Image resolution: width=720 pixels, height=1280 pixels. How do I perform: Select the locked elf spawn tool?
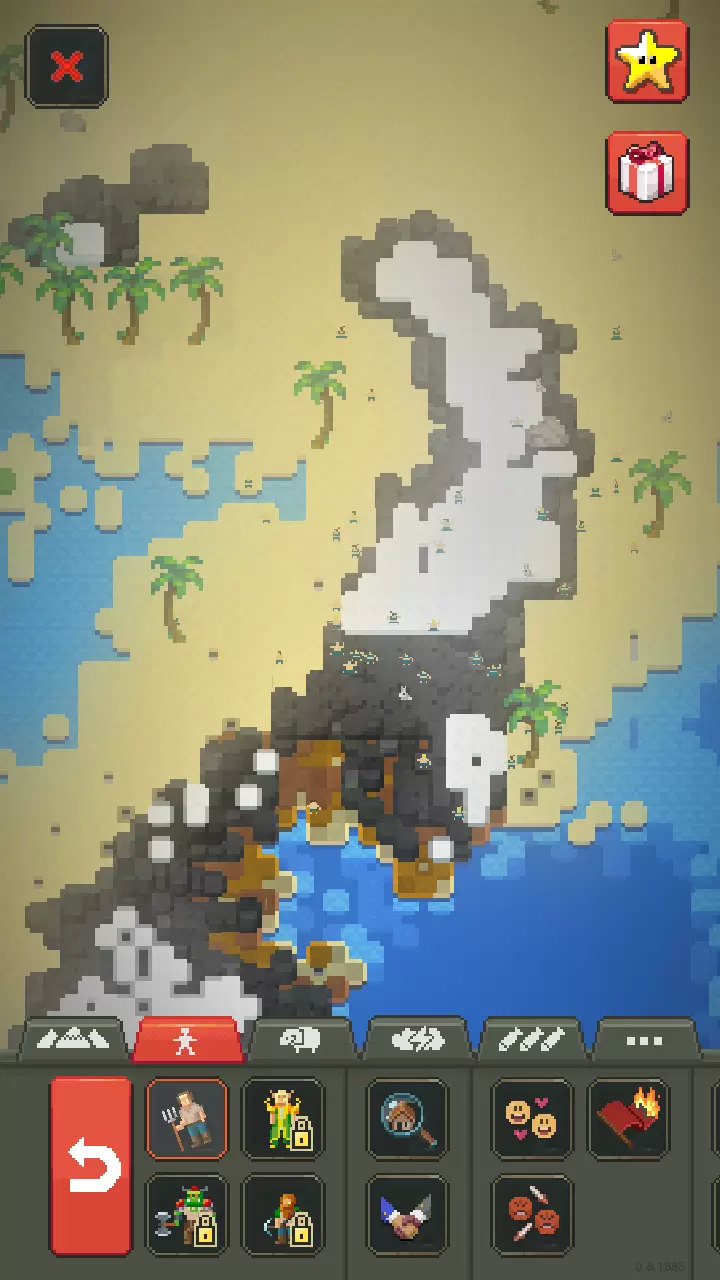tap(283, 1119)
